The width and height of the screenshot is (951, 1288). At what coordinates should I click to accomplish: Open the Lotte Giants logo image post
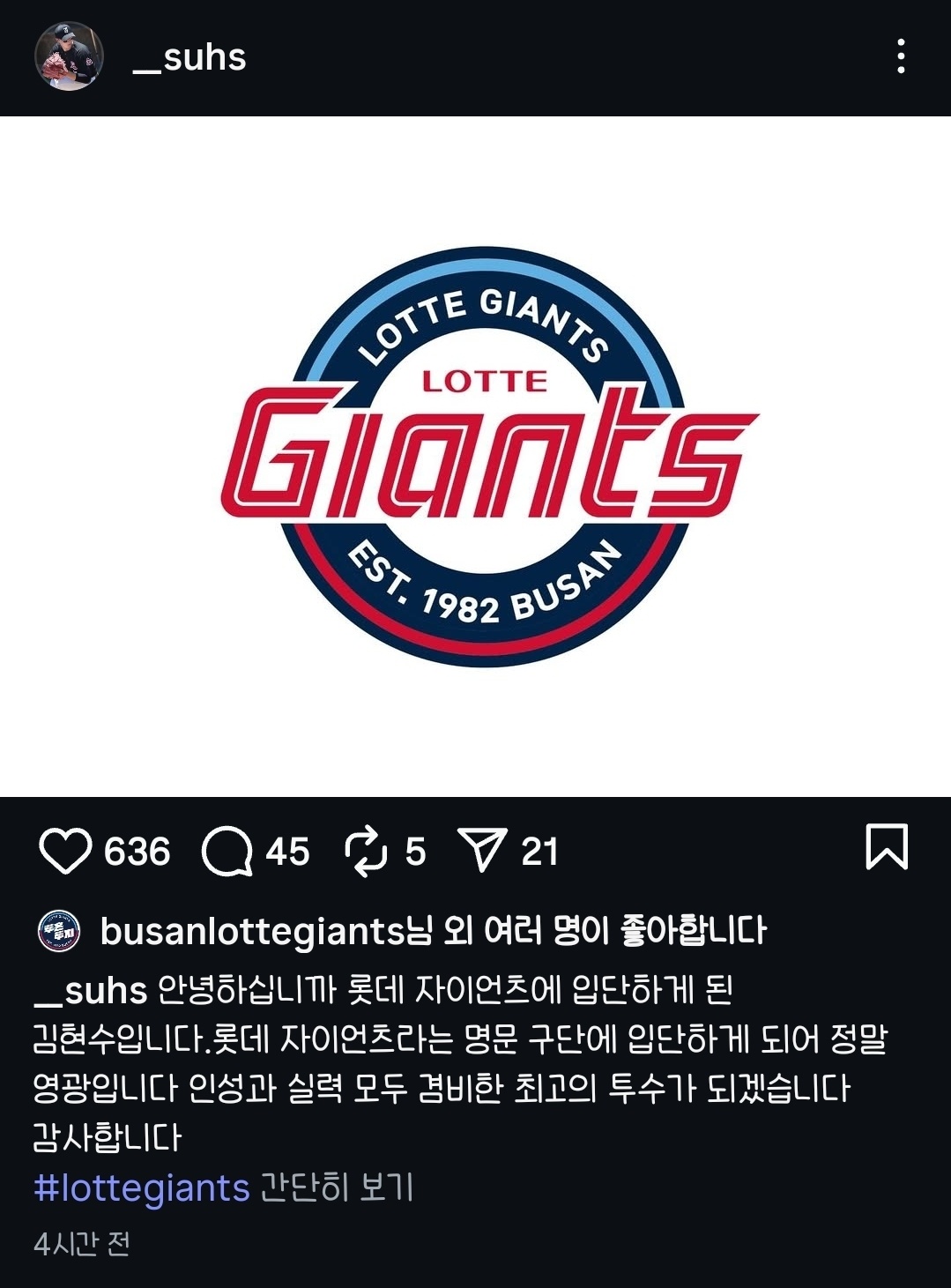[476, 457]
